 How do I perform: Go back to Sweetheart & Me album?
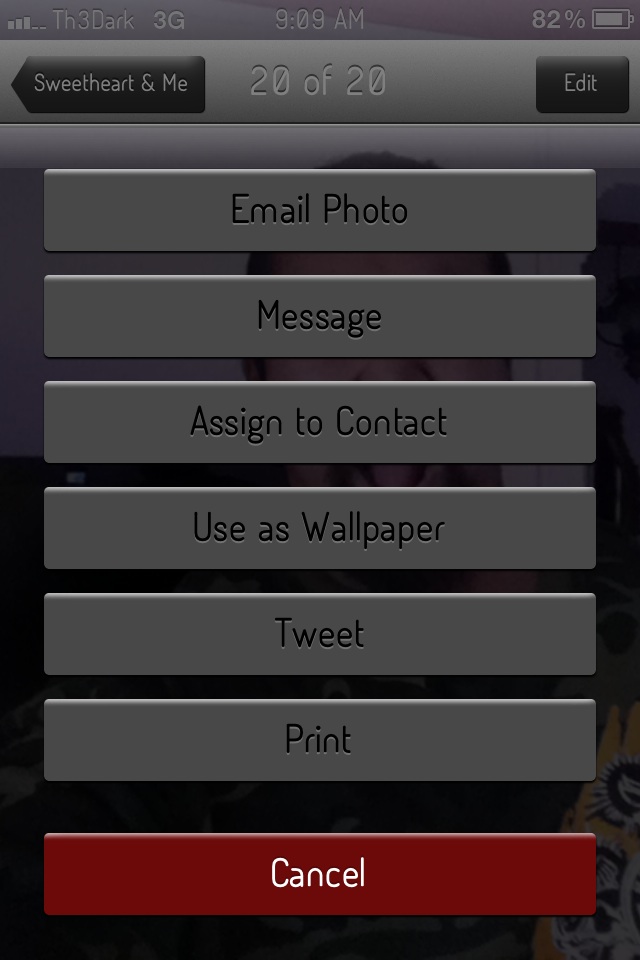click(x=109, y=84)
